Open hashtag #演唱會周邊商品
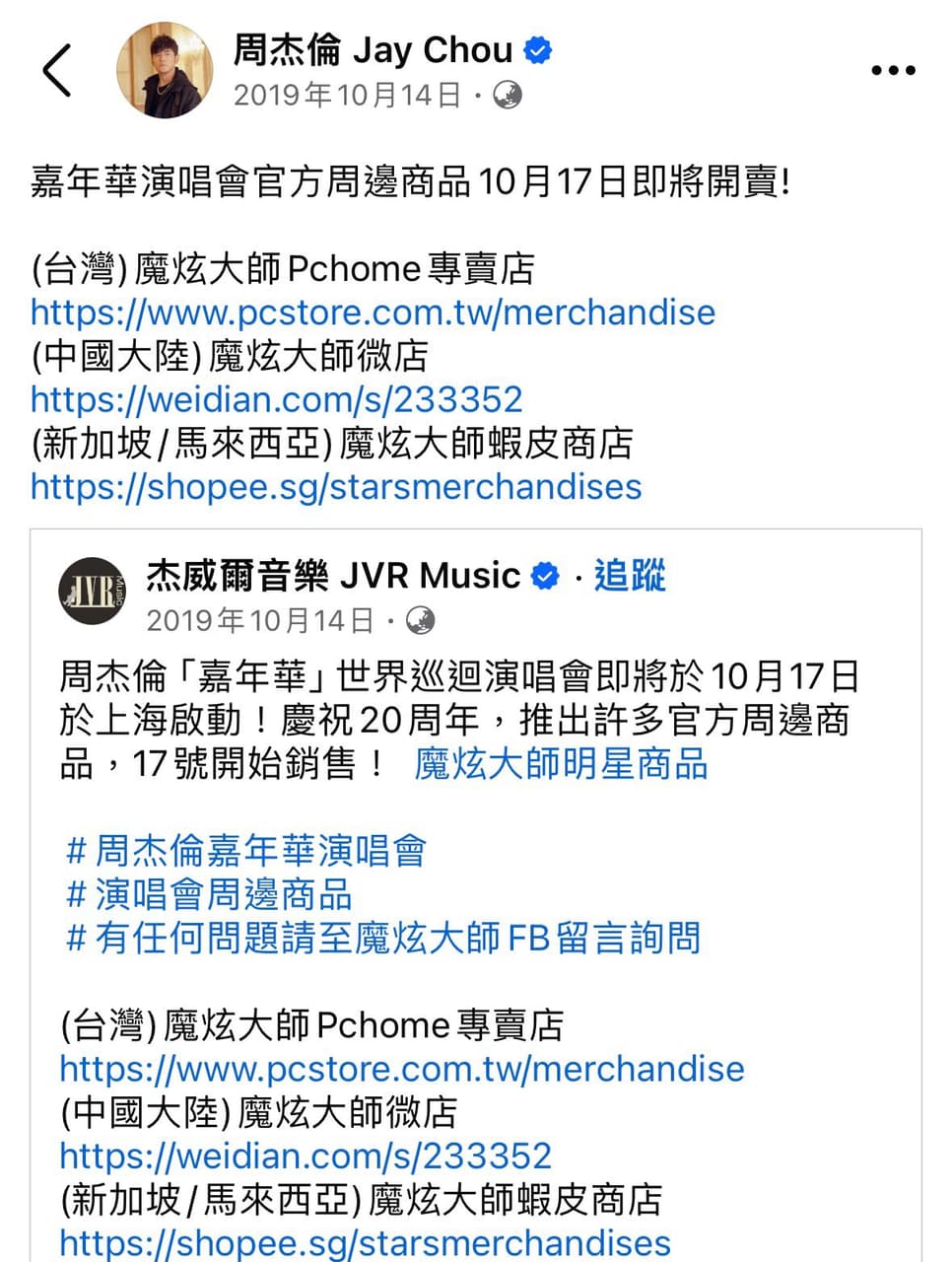 209,894
